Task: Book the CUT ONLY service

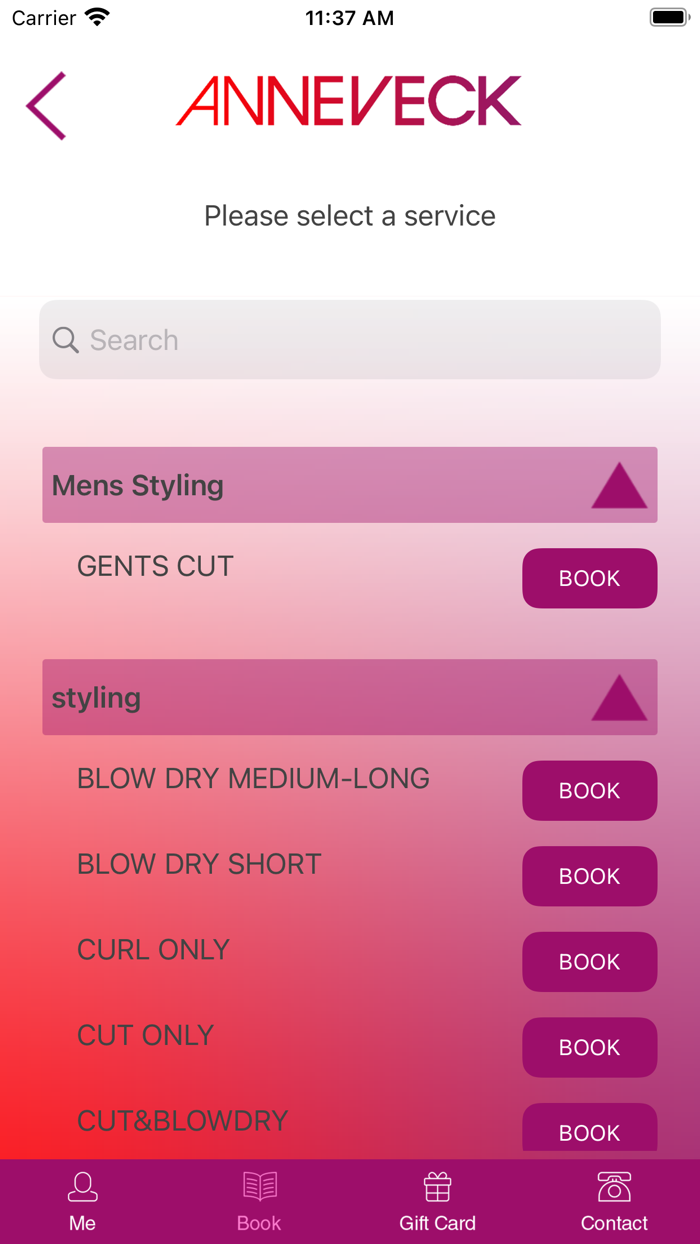Action: click(589, 1047)
